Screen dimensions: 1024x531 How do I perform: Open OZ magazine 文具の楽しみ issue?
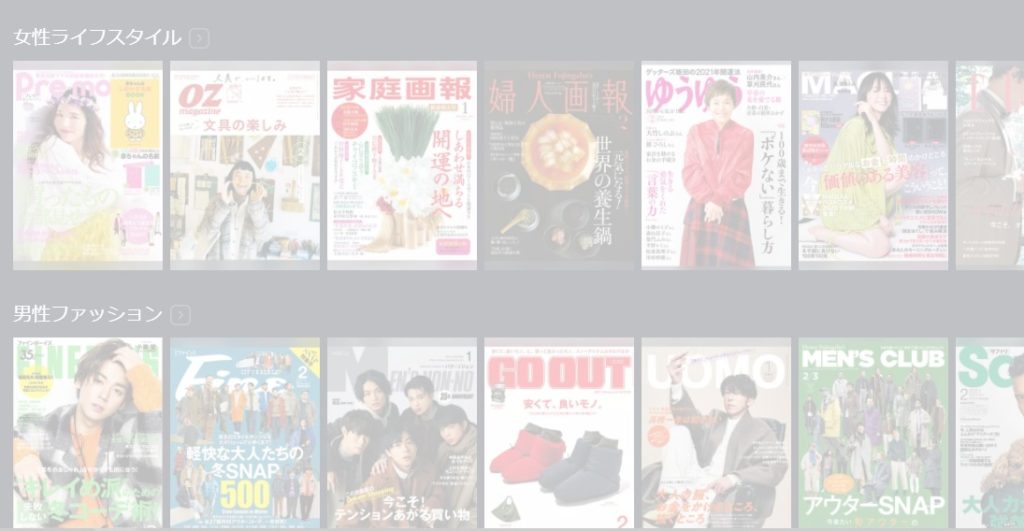coord(245,165)
